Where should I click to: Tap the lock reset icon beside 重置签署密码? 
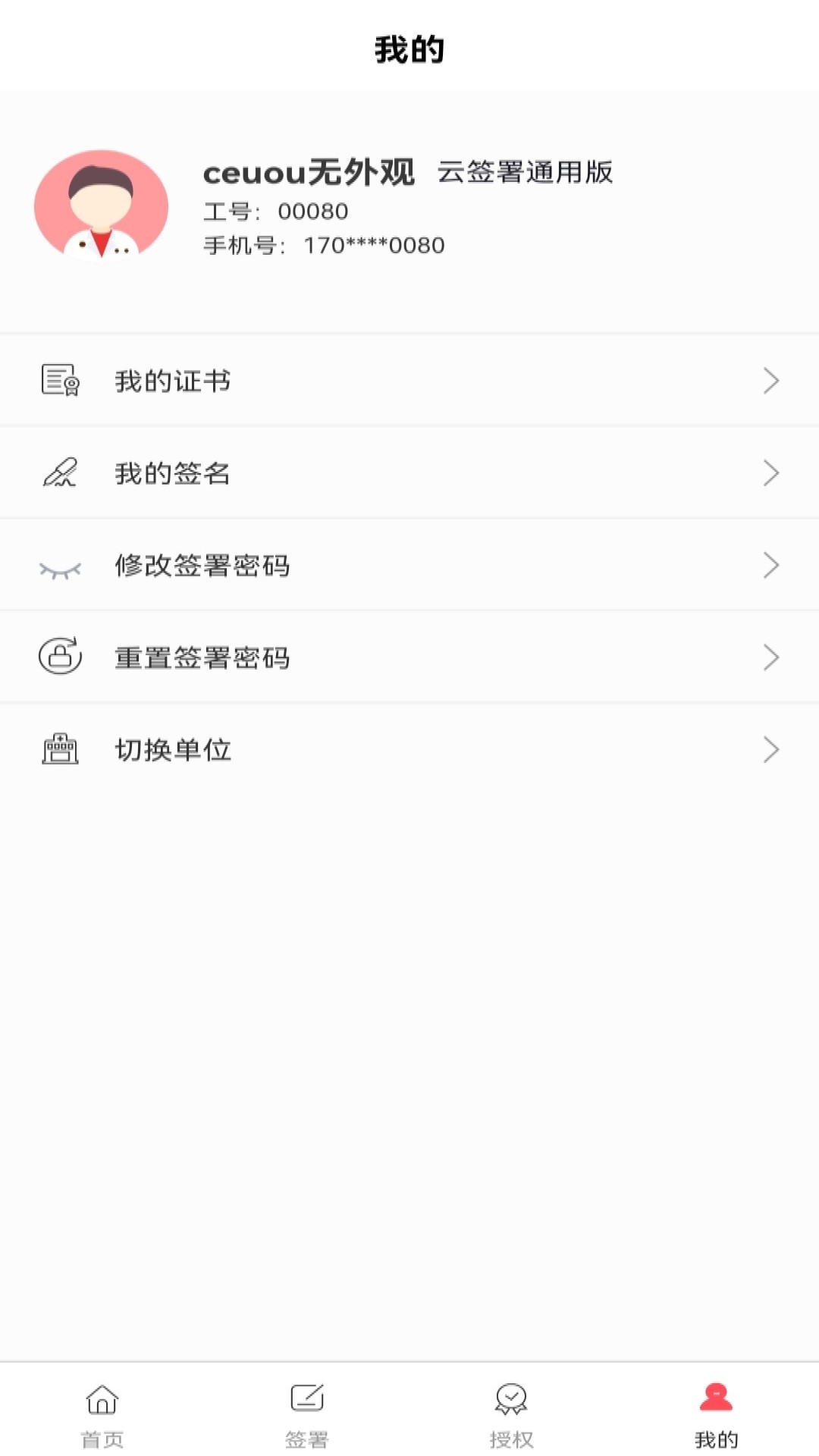[60, 657]
